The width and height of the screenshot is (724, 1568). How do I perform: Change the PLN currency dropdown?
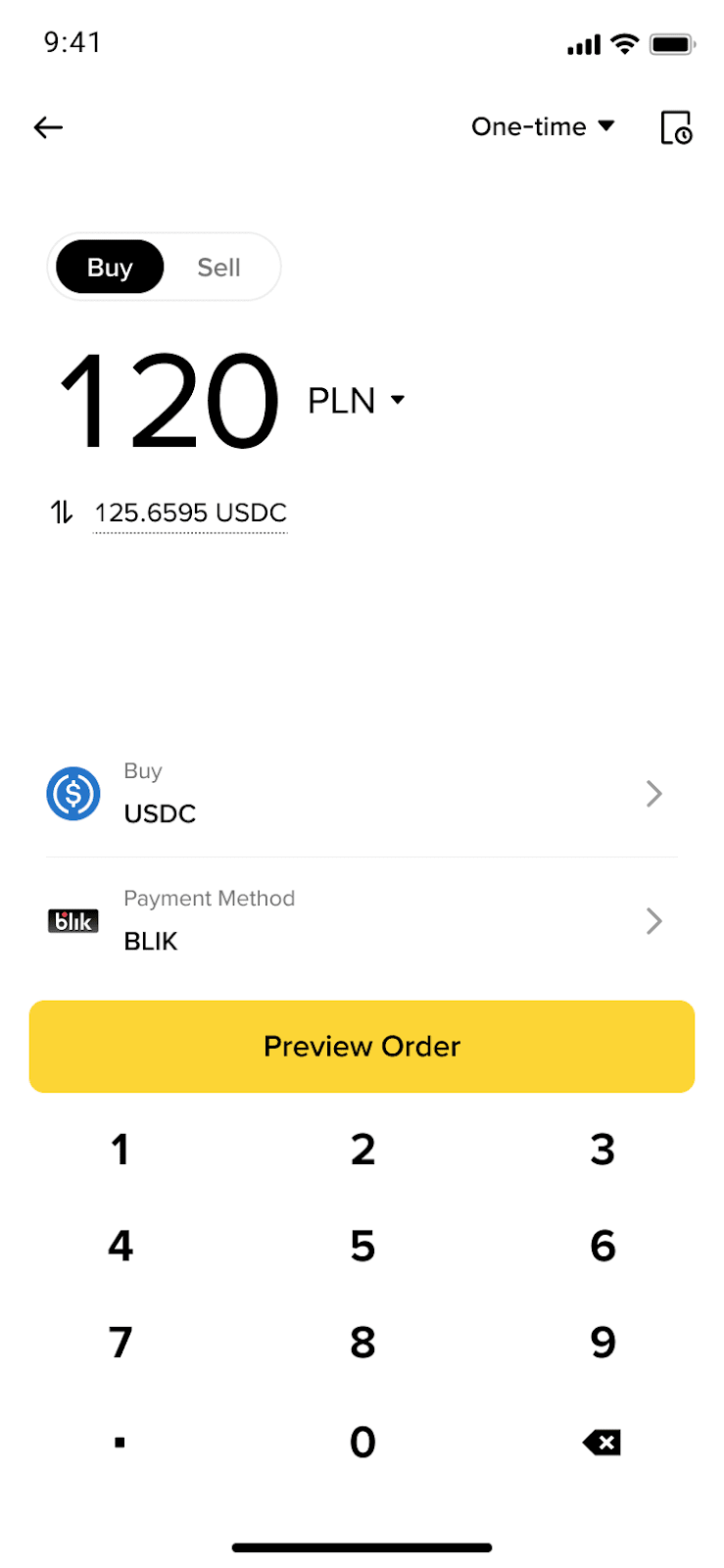357,400
